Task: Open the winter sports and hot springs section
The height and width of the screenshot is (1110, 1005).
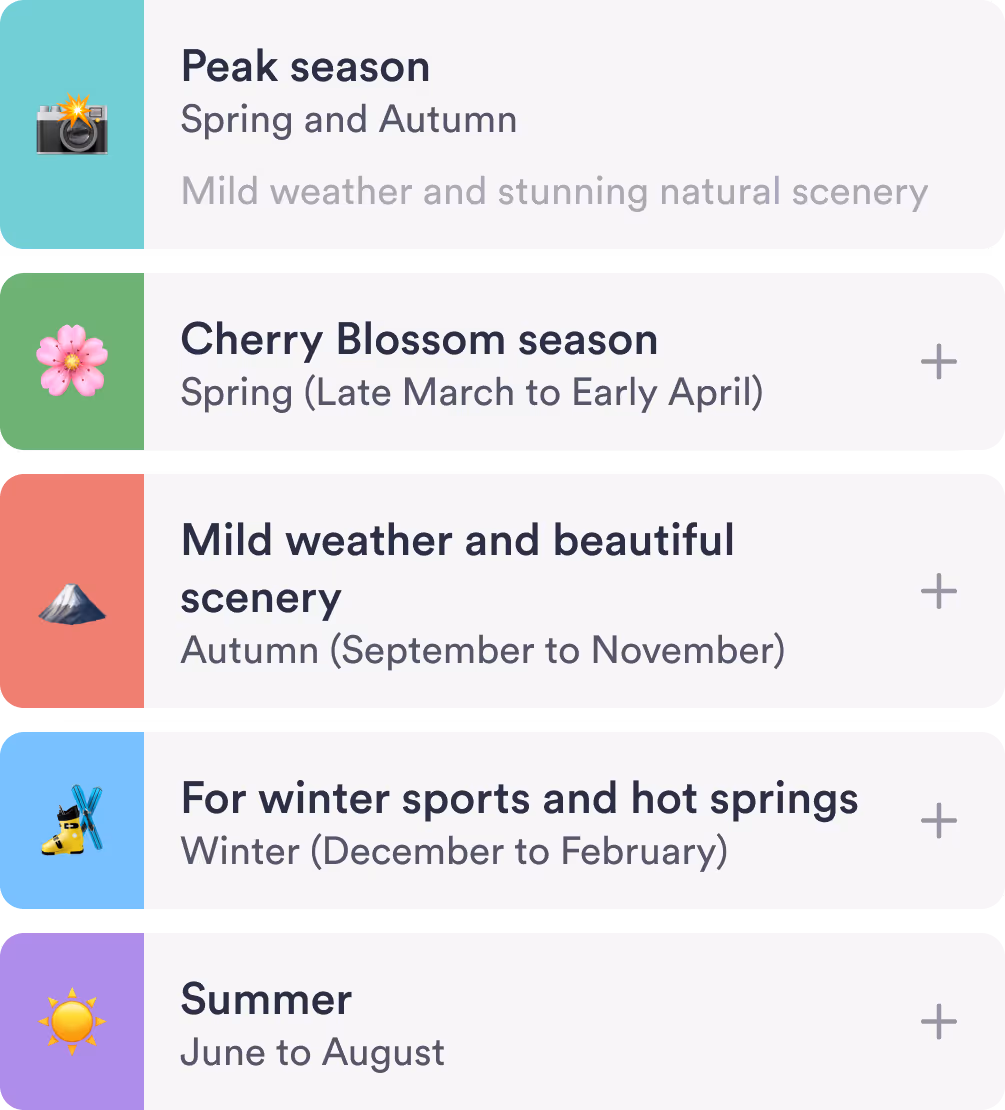Action: [x=938, y=821]
